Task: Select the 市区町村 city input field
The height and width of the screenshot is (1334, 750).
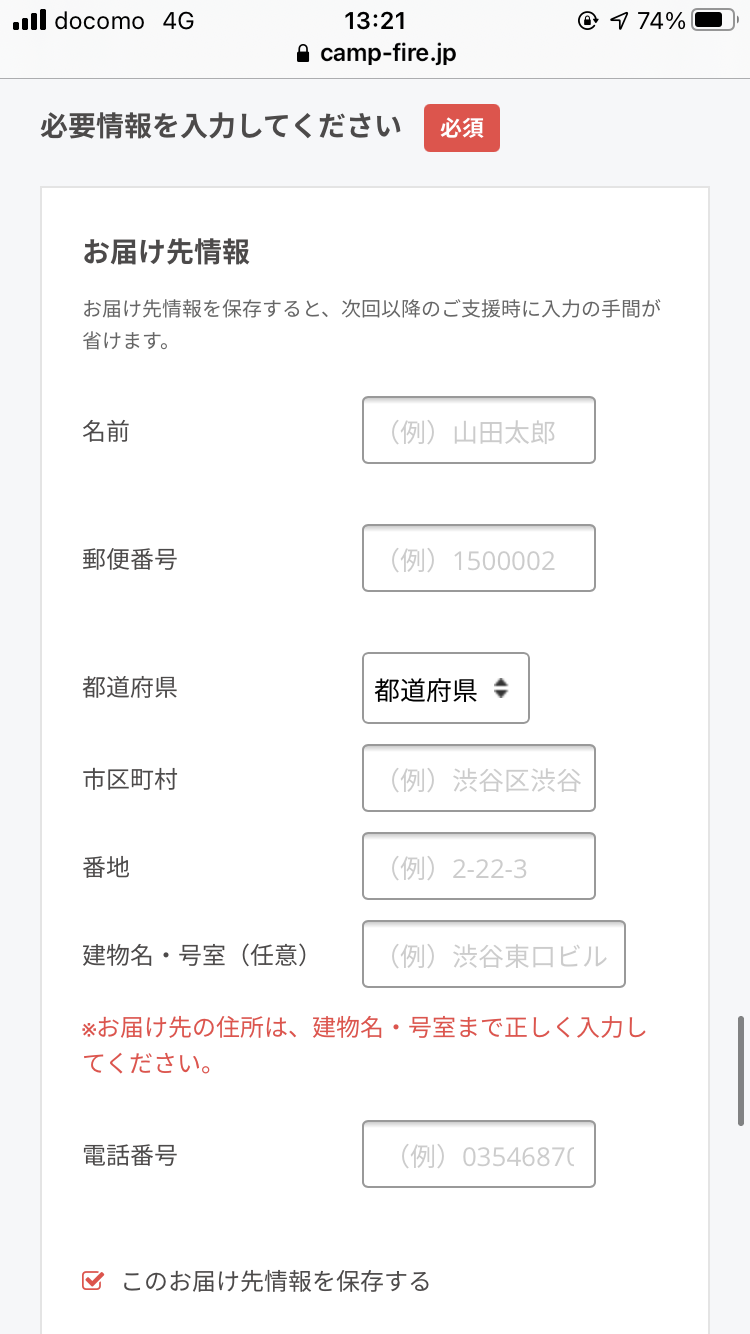Action: click(x=479, y=778)
